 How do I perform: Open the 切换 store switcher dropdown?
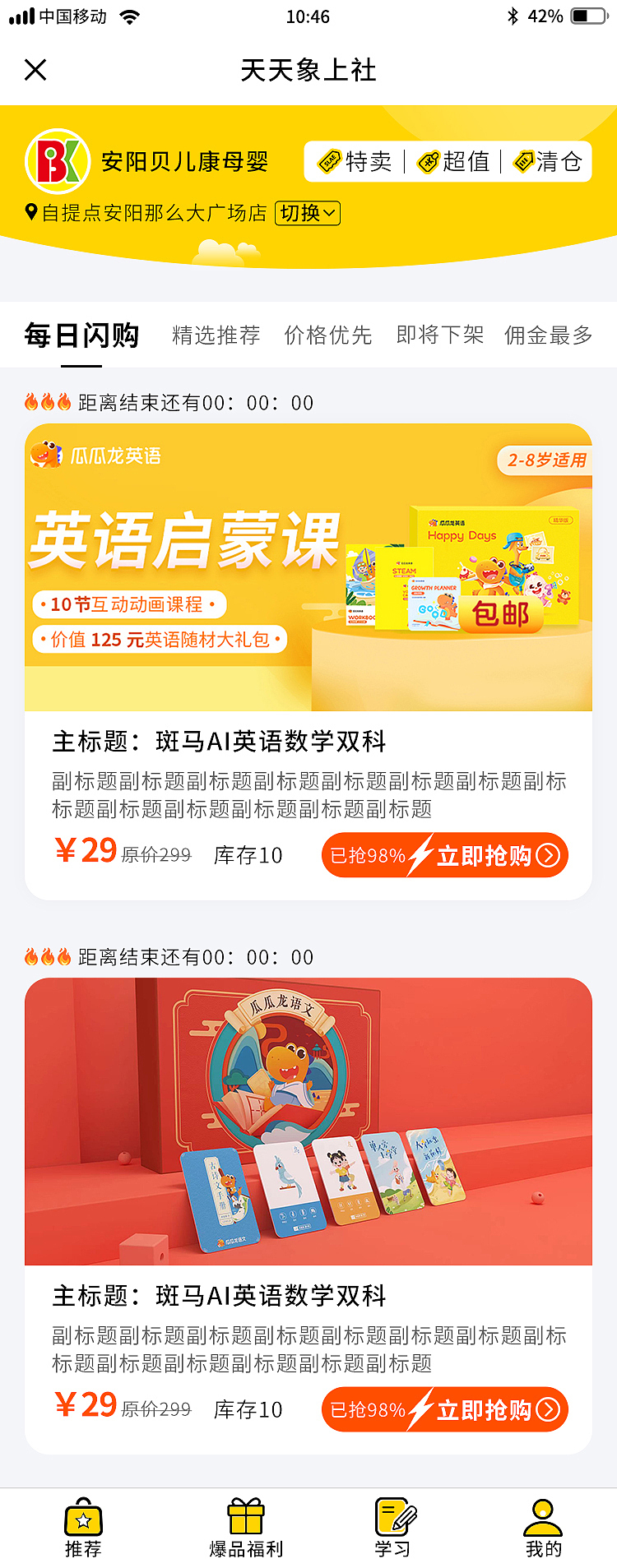[306, 213]
